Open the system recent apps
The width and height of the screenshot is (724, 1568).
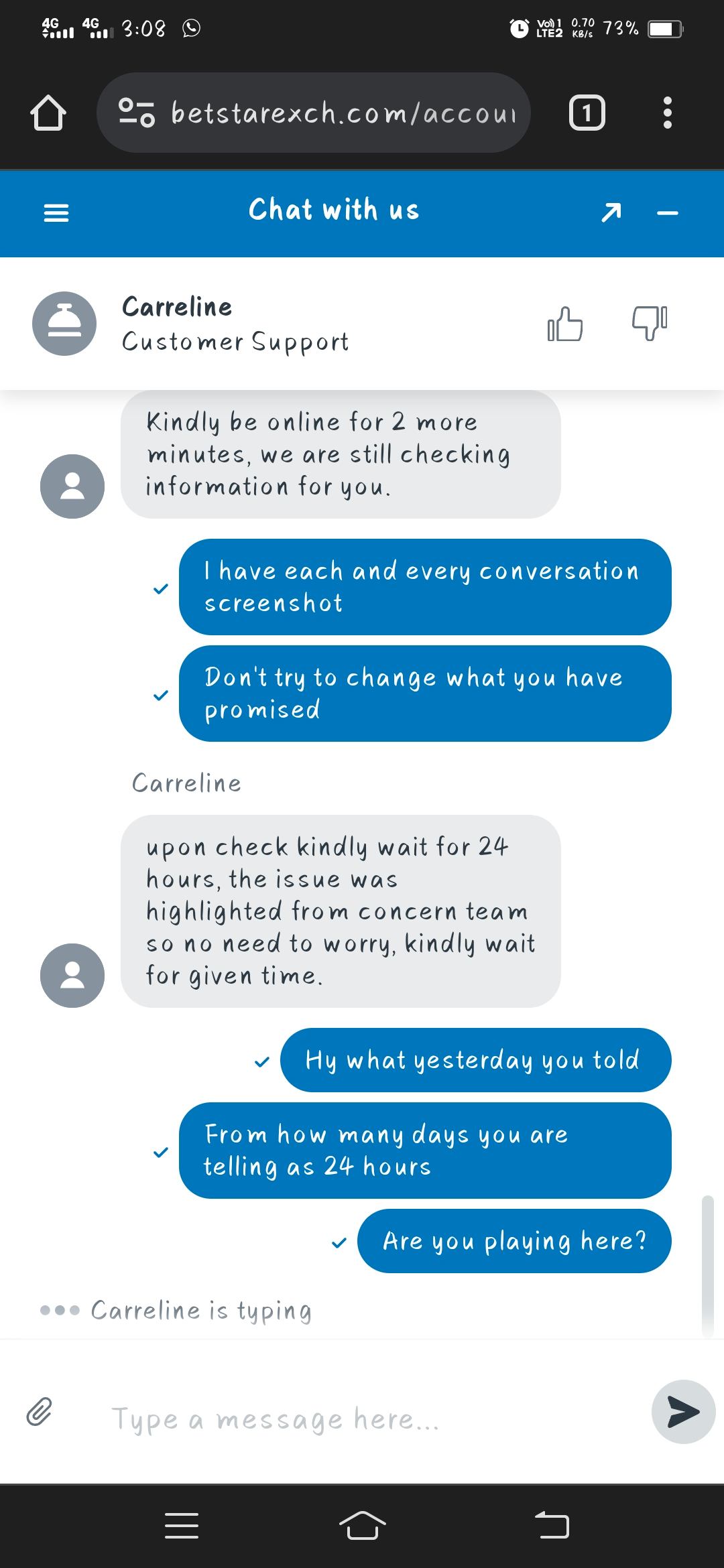[x=182, y=1526]
